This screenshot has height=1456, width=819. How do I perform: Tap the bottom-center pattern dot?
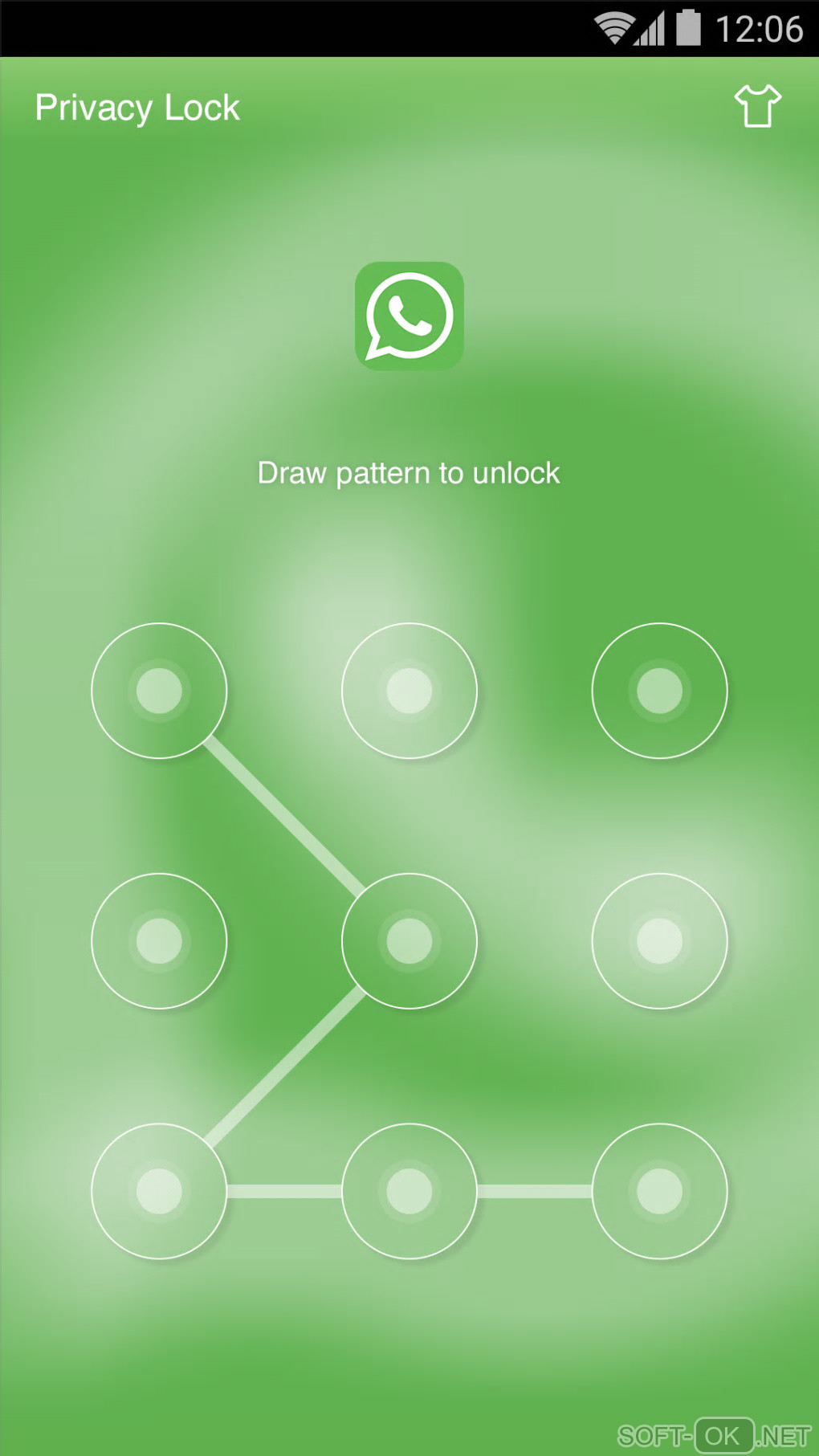(x=409, y=1191)
